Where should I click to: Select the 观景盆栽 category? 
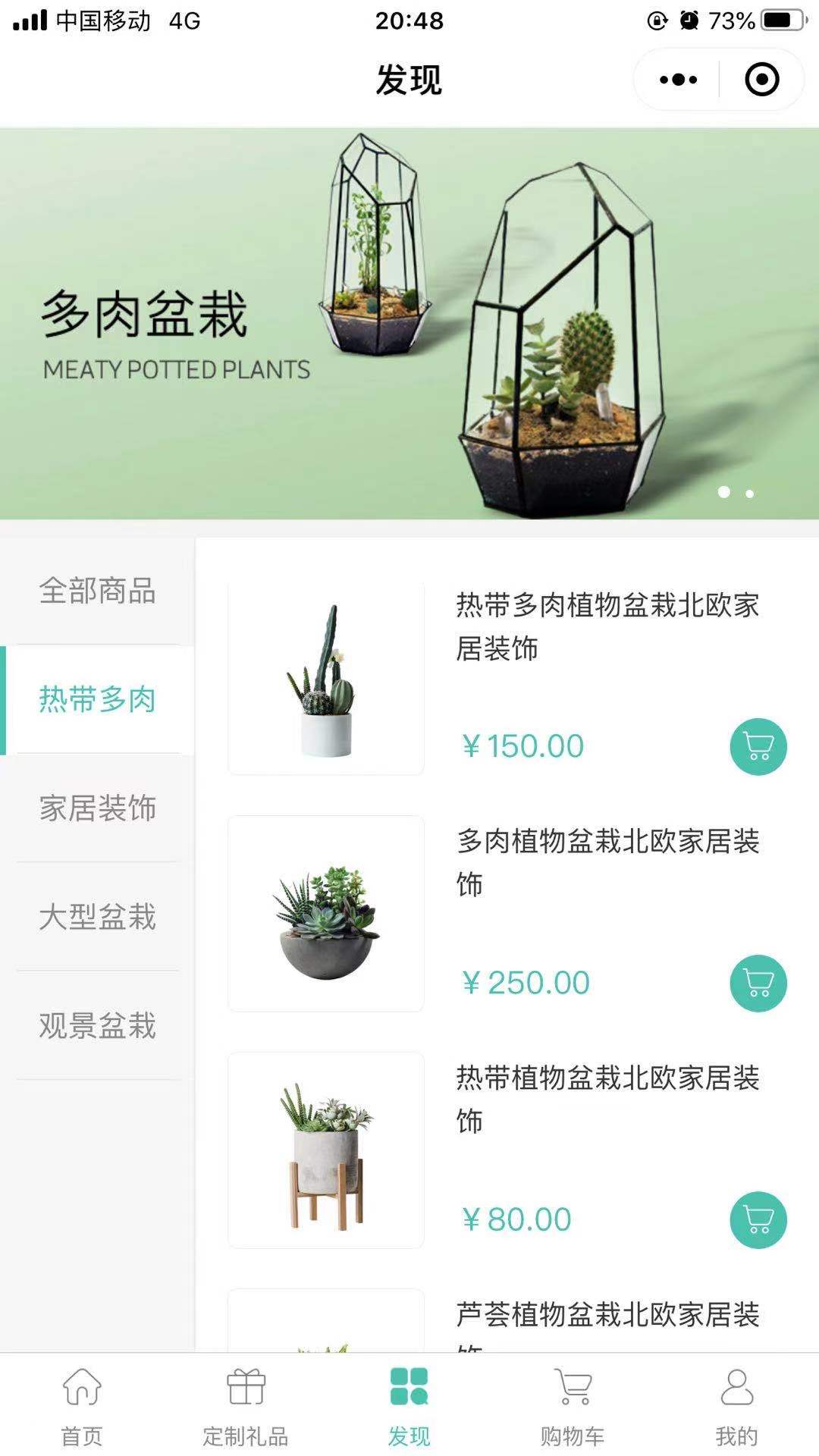click(x=97, y=1025)
